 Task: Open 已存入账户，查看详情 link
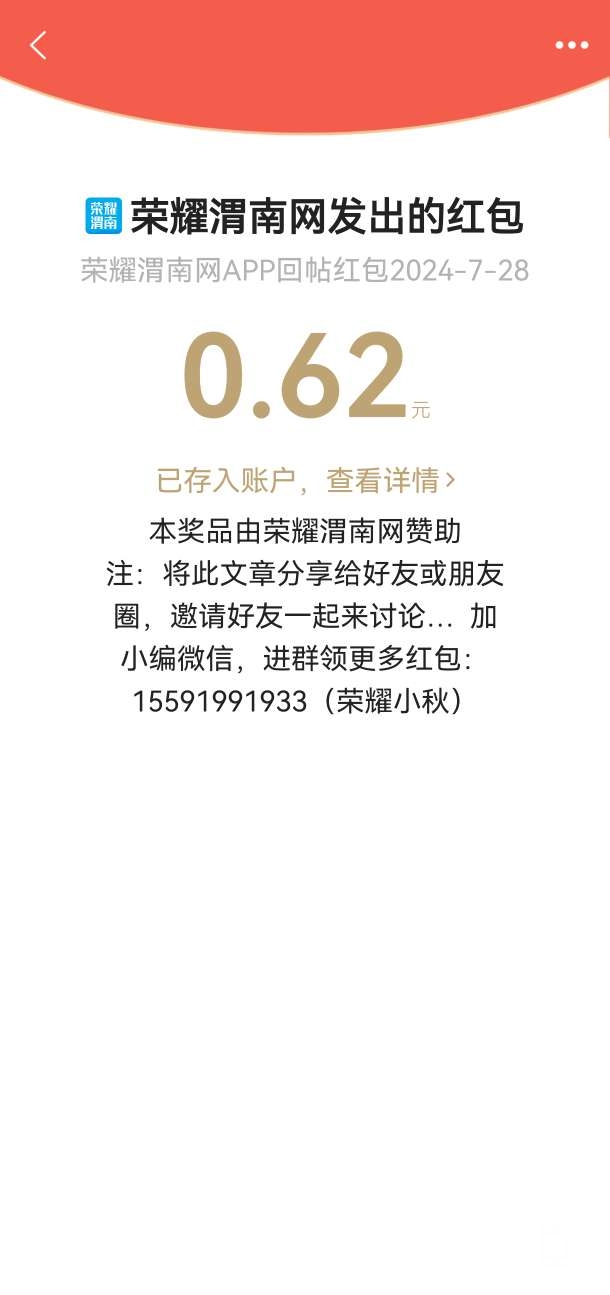click(x=305, y=480)
